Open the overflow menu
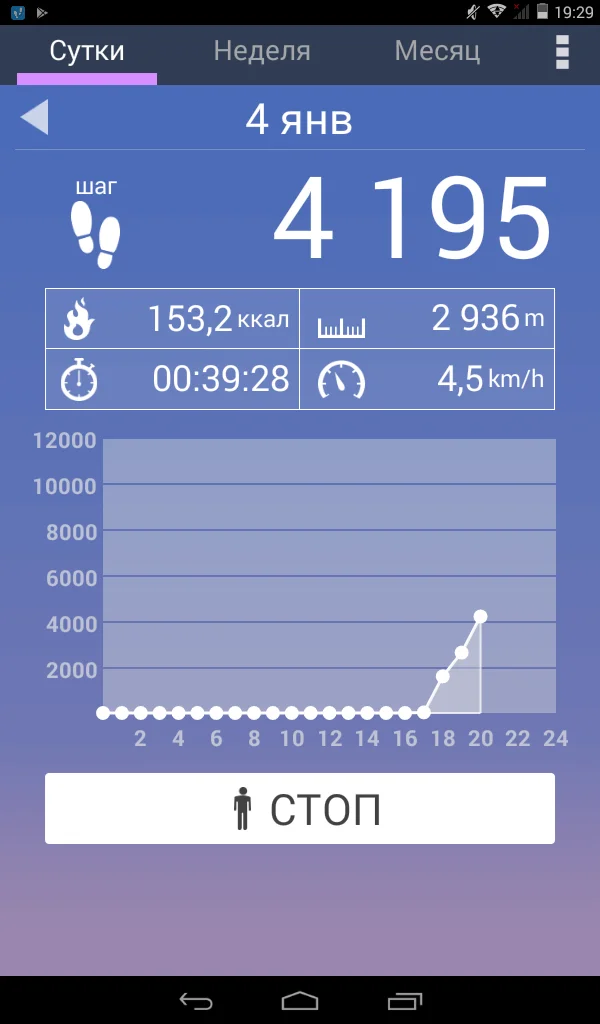600x1024 pixels. [562, 52]
